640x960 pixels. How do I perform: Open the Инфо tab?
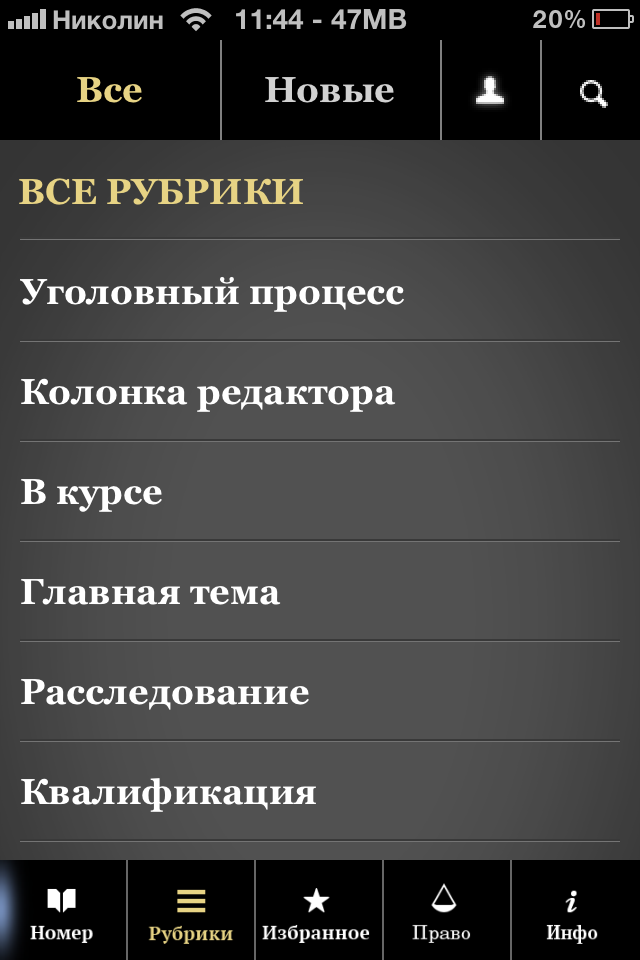click(572, 912)
